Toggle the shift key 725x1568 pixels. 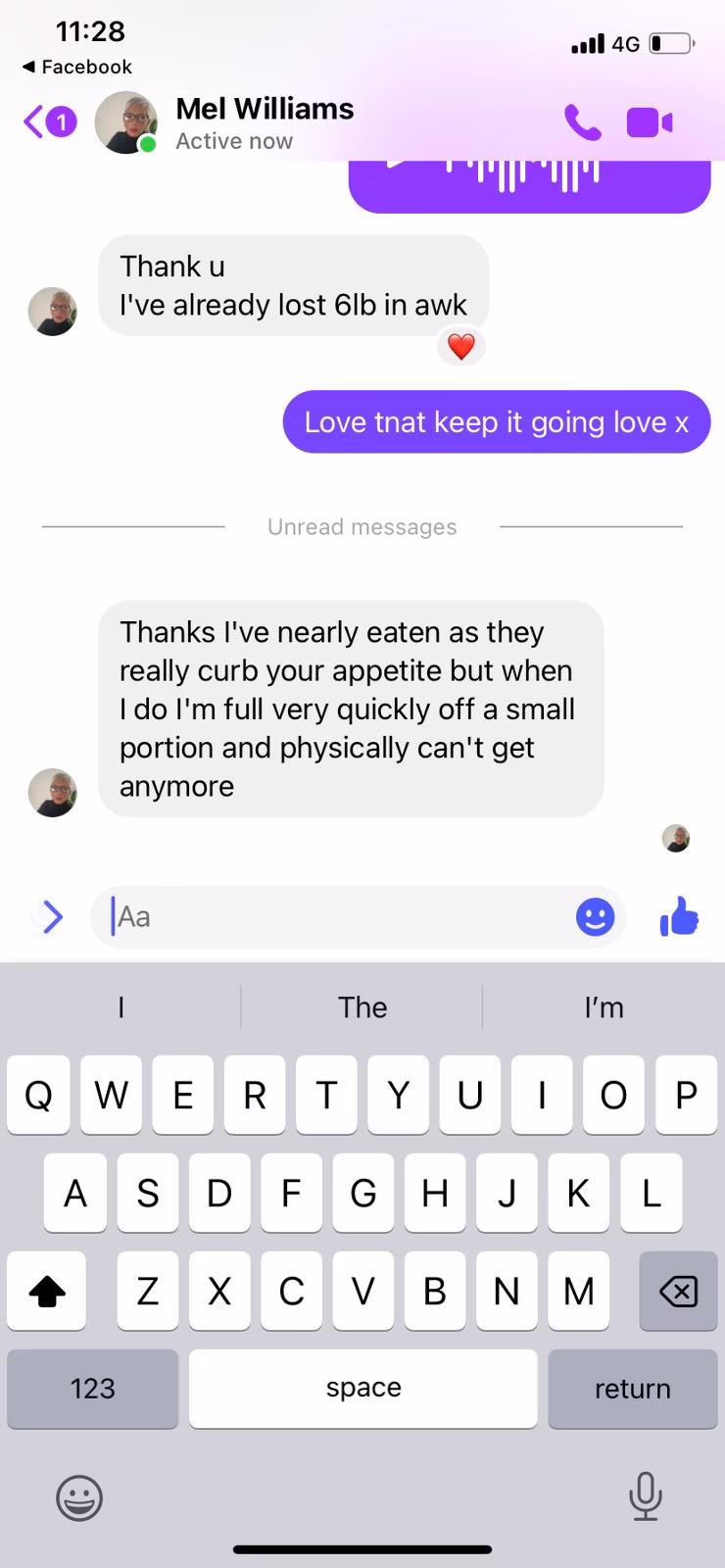click(46, 1292)
